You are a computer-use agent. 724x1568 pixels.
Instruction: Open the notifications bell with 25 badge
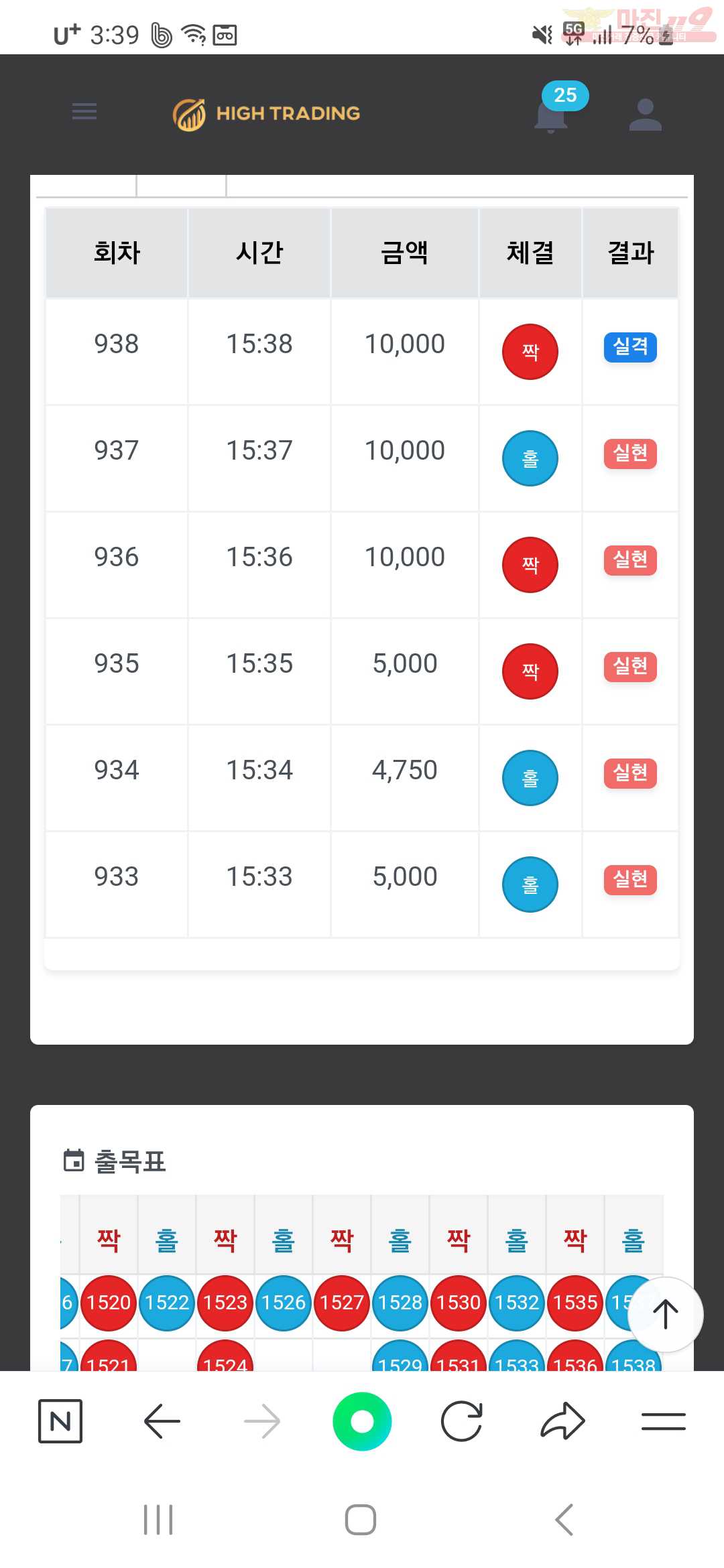click(552, 115)
